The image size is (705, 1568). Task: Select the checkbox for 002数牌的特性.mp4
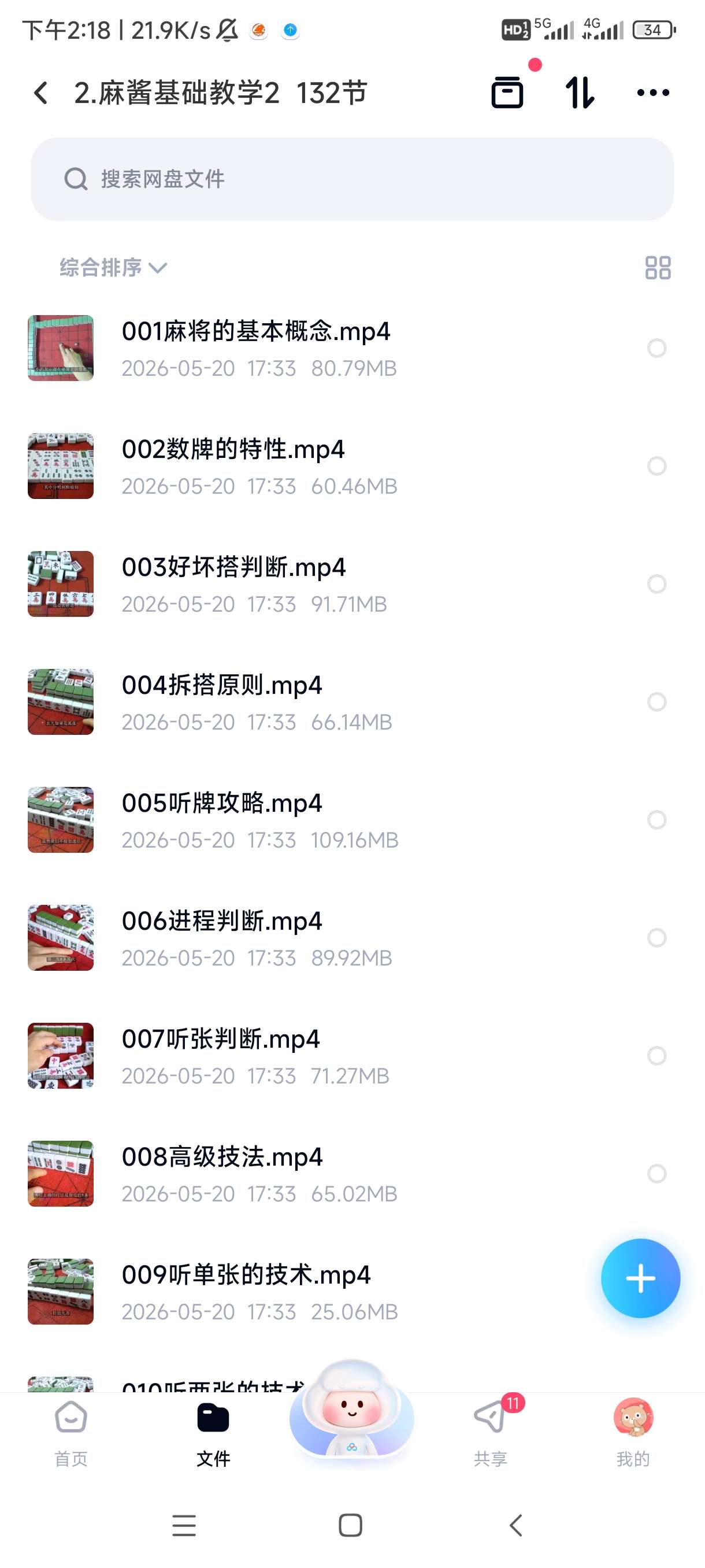pyautogui.click(x=656, y=465)
